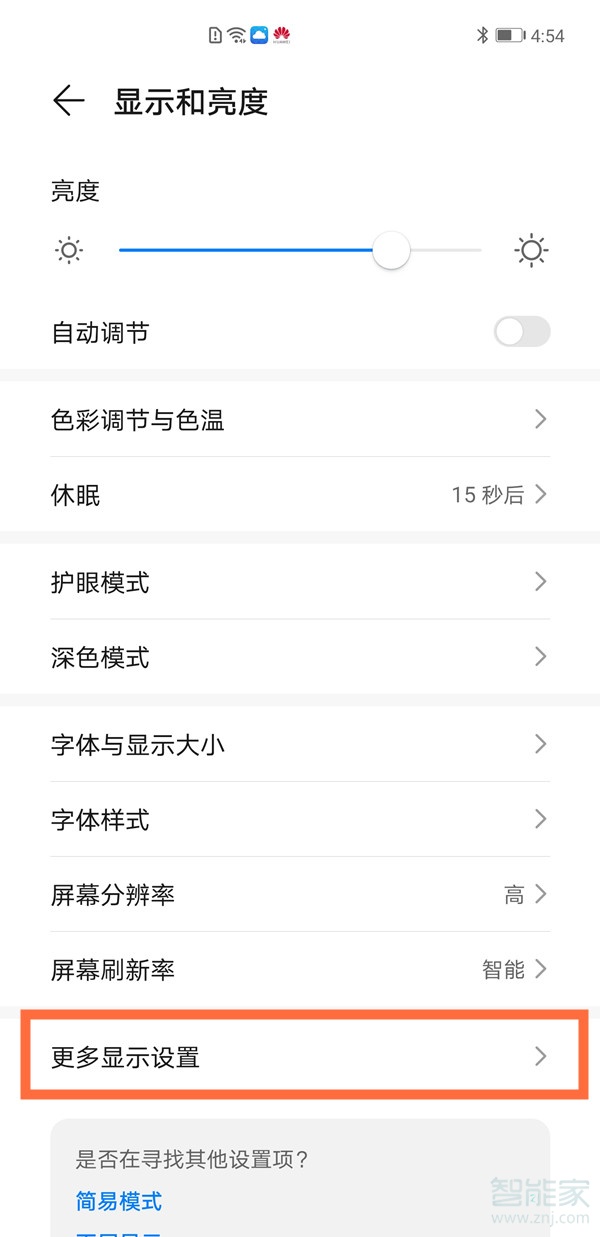Go back using the arrow icon
Image resolution: width=600 pixels, height=1237 pixels.
[68, 101]
